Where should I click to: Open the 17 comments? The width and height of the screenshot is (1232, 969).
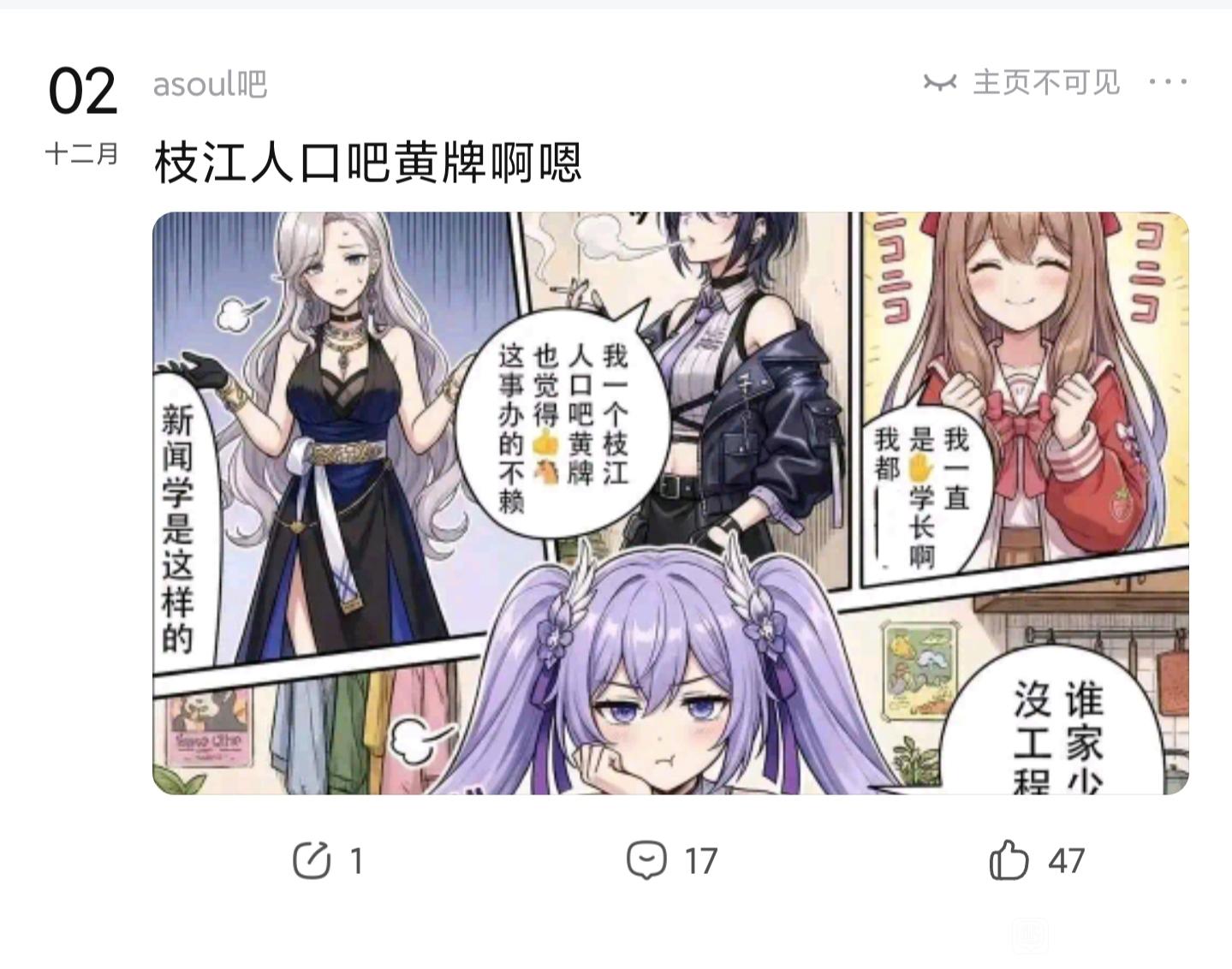671,860
